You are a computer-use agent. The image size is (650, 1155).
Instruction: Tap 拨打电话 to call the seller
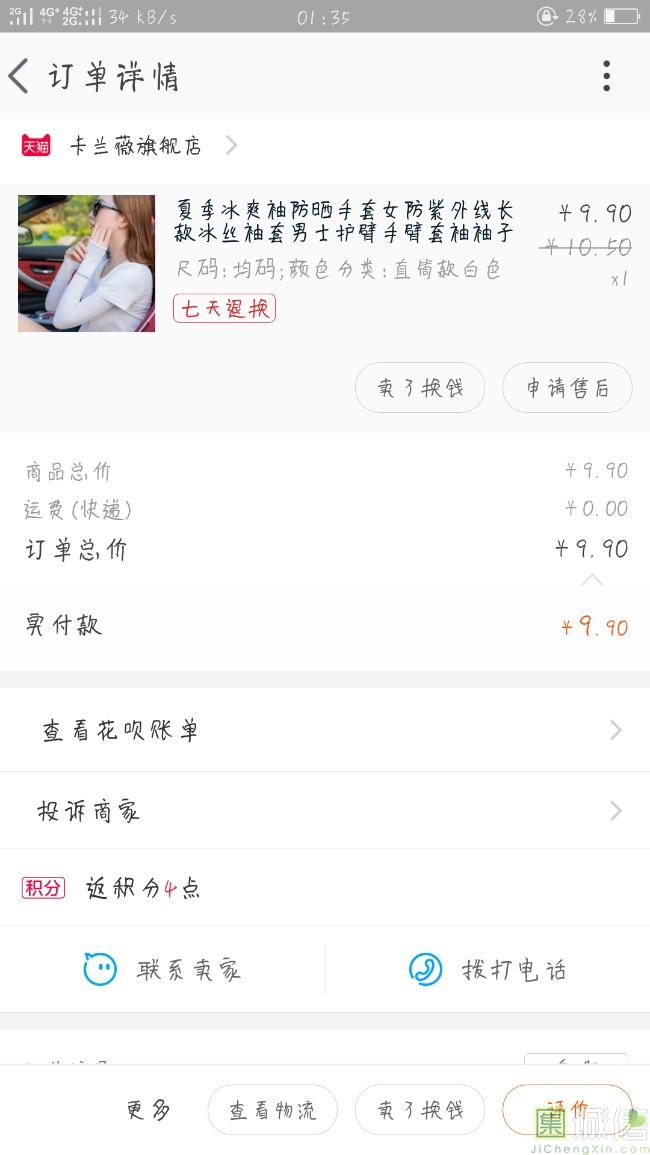pos(488,969)
